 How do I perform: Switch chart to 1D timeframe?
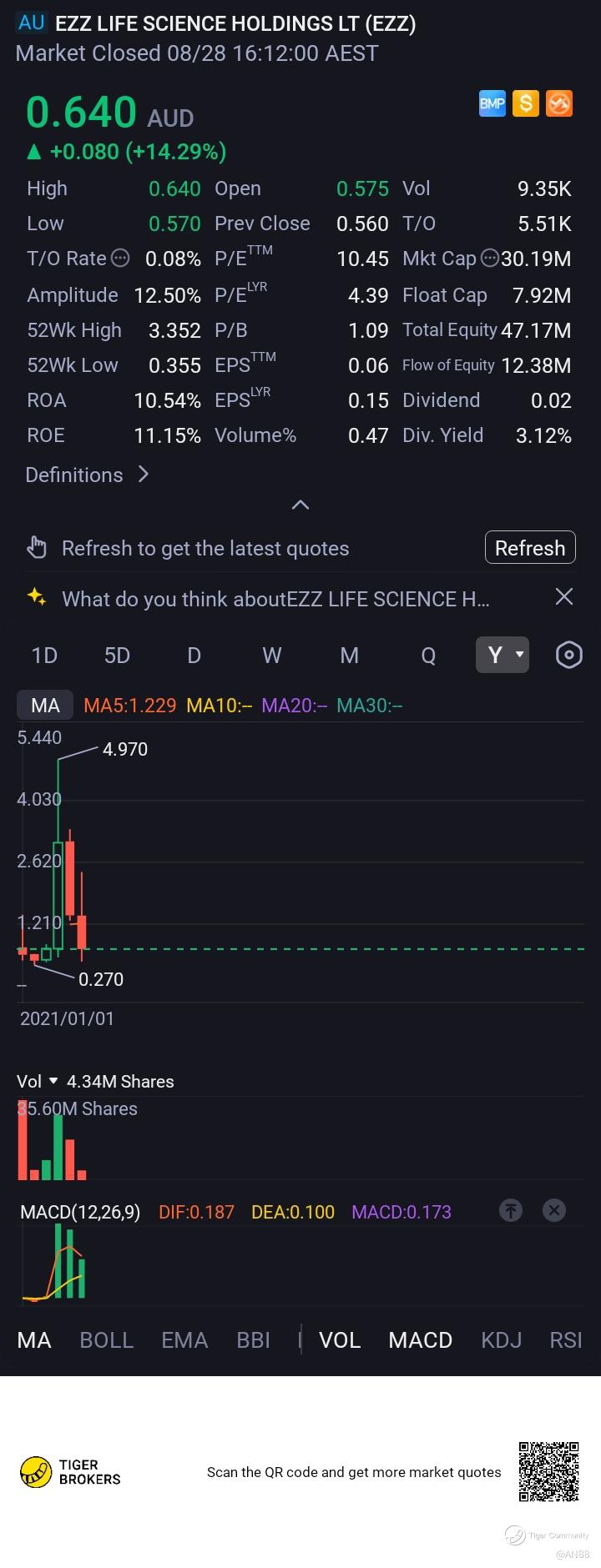[x=44, y=656]
